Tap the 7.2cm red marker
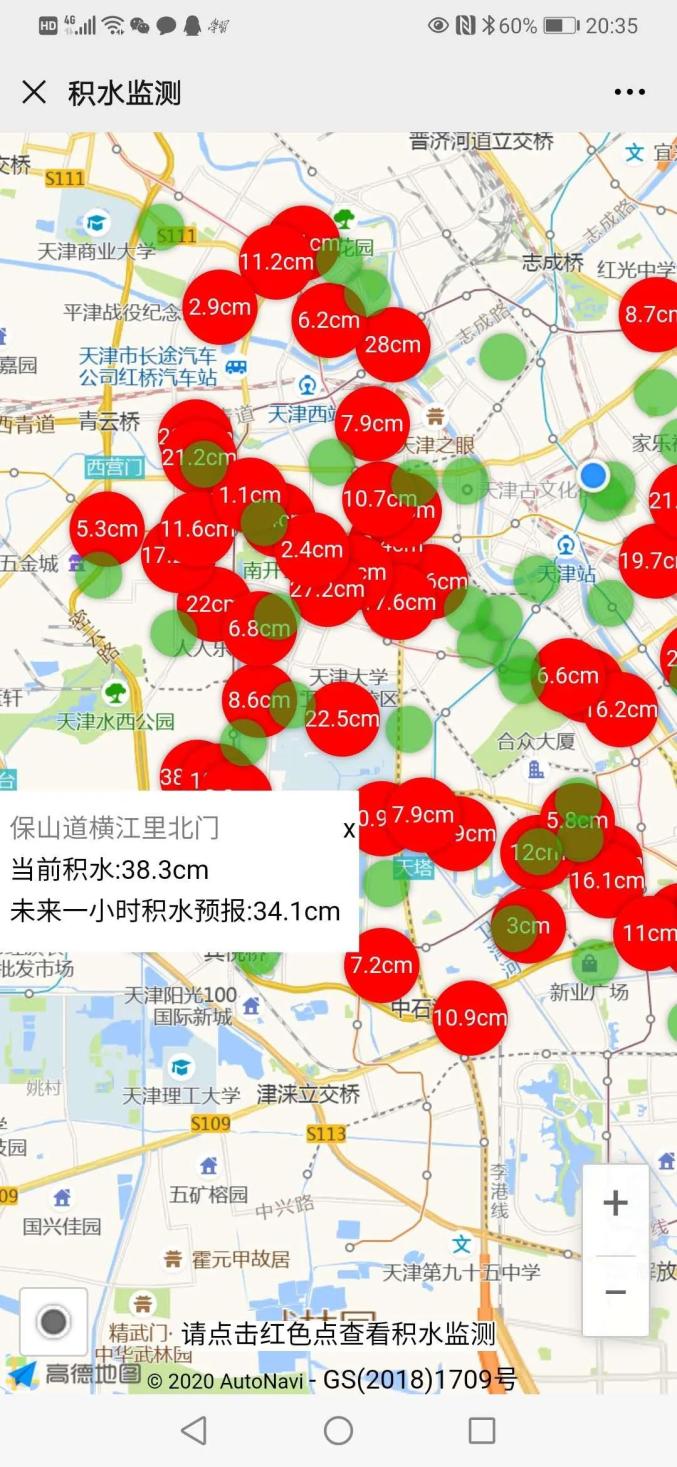Screen dimensions: 677x1467 click(381, 966)
